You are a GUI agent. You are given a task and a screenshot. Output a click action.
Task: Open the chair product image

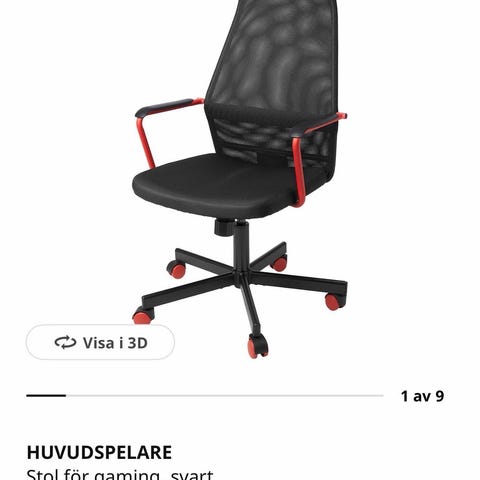click(x=240, y=179)
